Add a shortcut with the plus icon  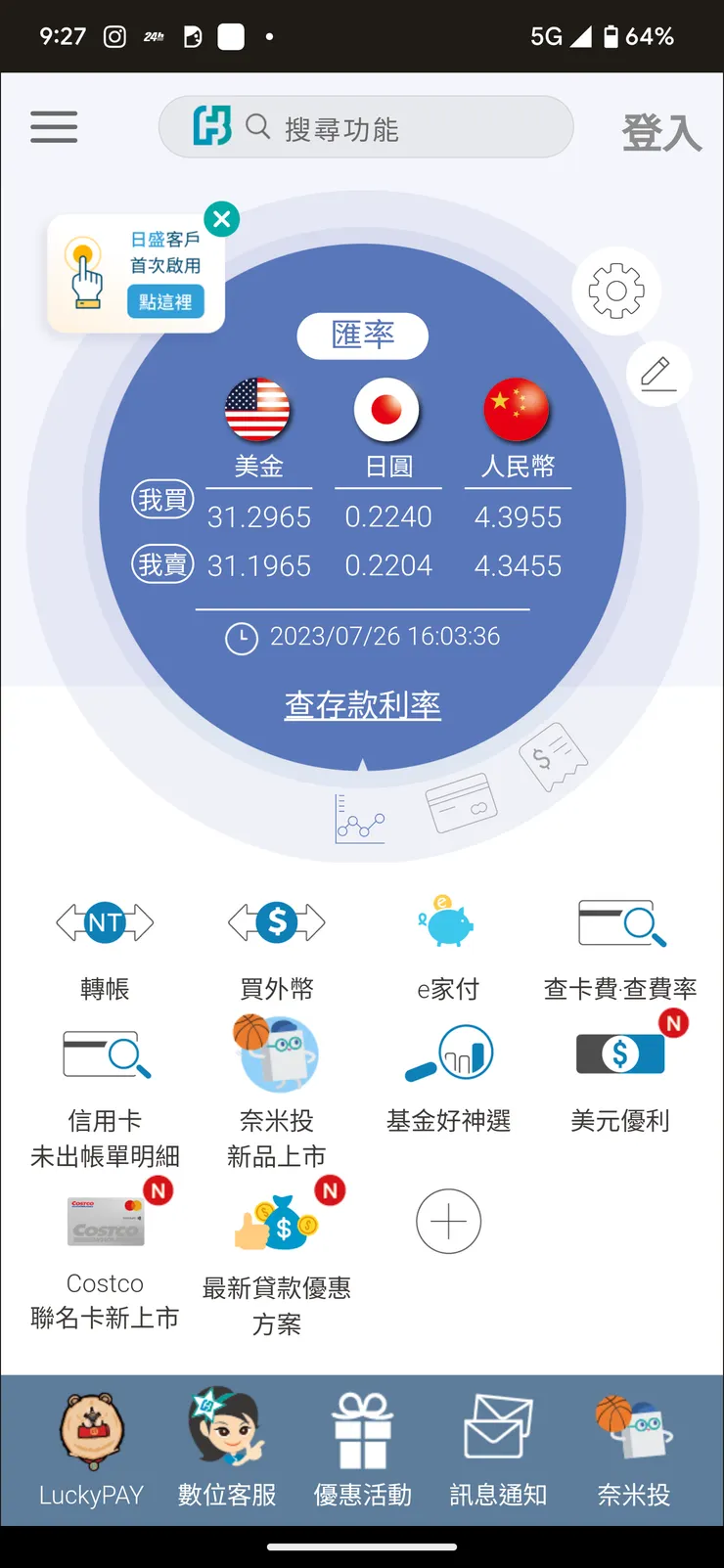click(x=448, y=1222)
